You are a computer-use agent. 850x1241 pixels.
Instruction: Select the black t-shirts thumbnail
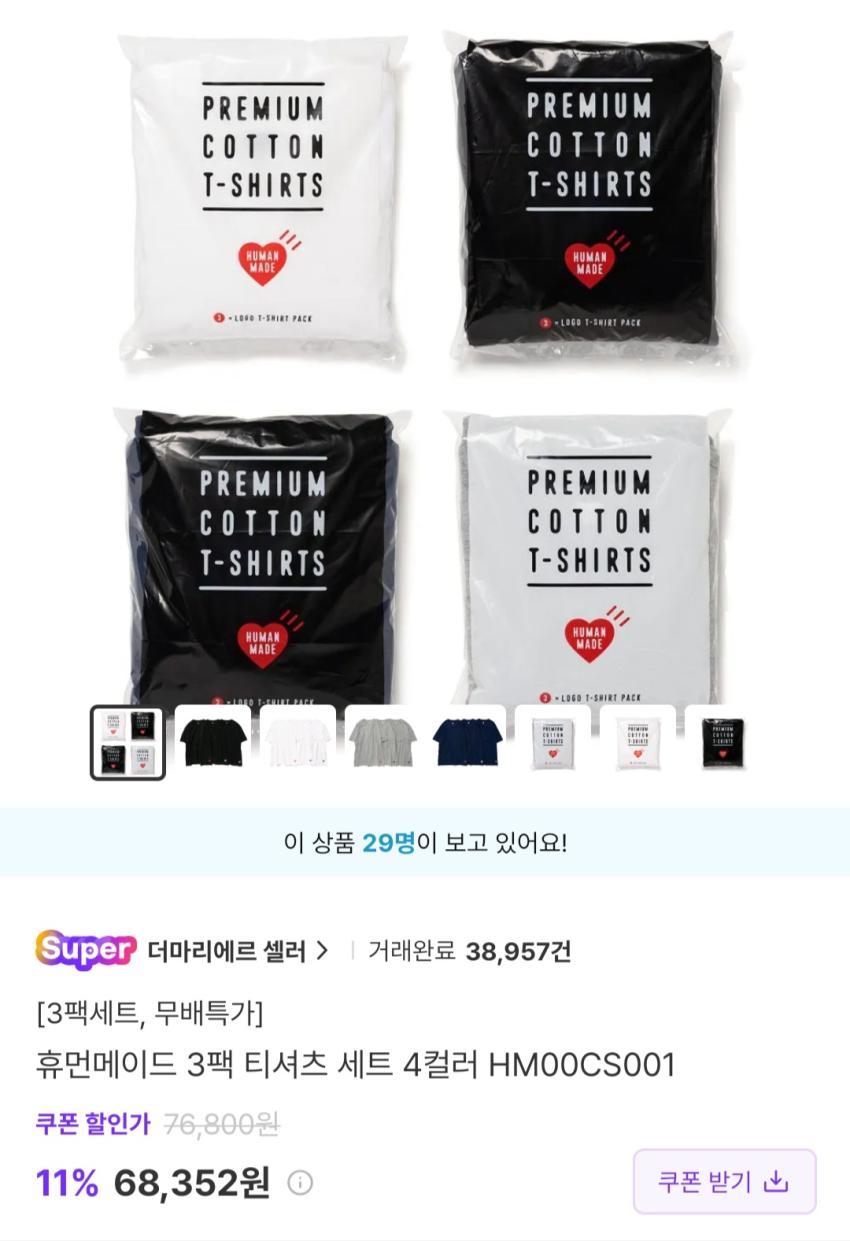pyautogui.click(x=213, y=743)
